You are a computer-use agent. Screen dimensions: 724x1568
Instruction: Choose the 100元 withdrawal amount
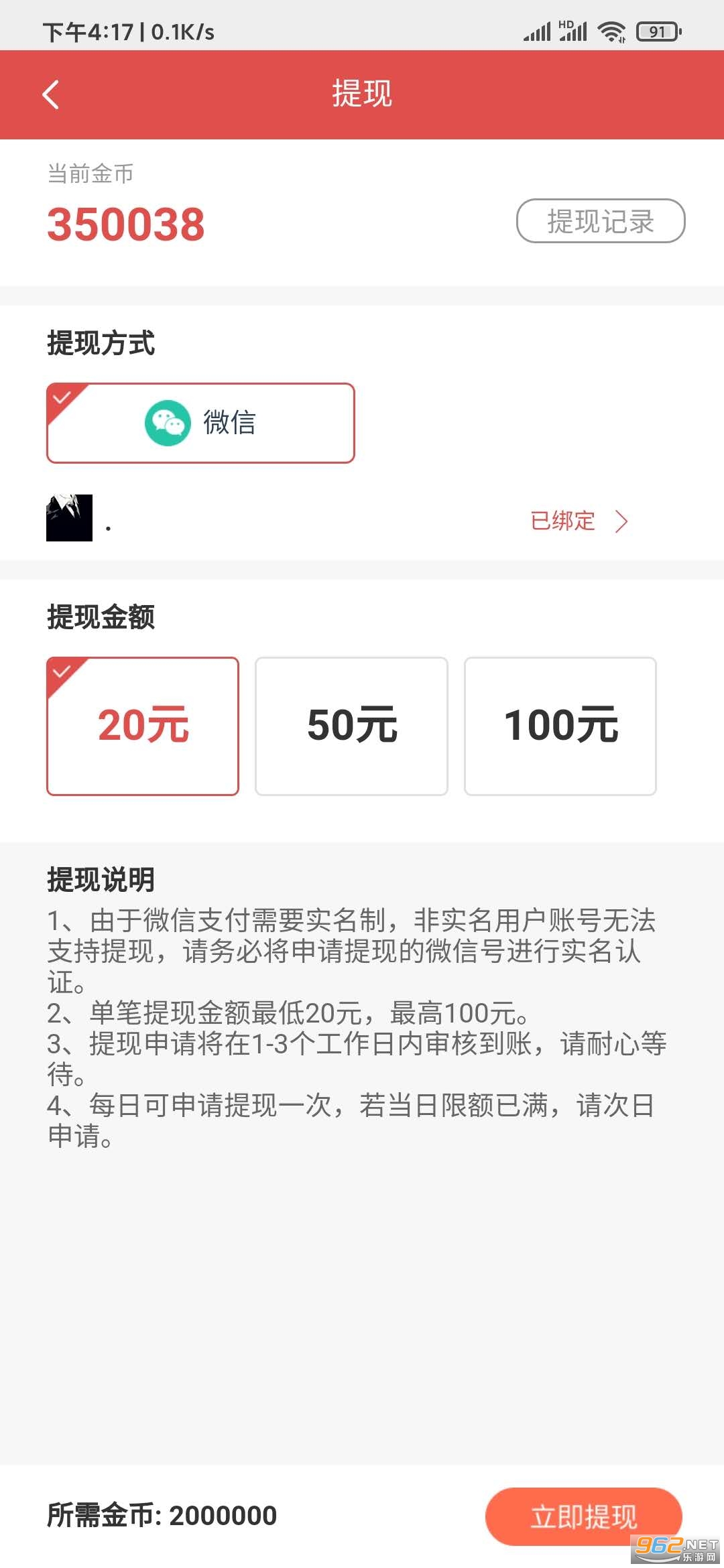pyautogui.click(x=560, y=726)
